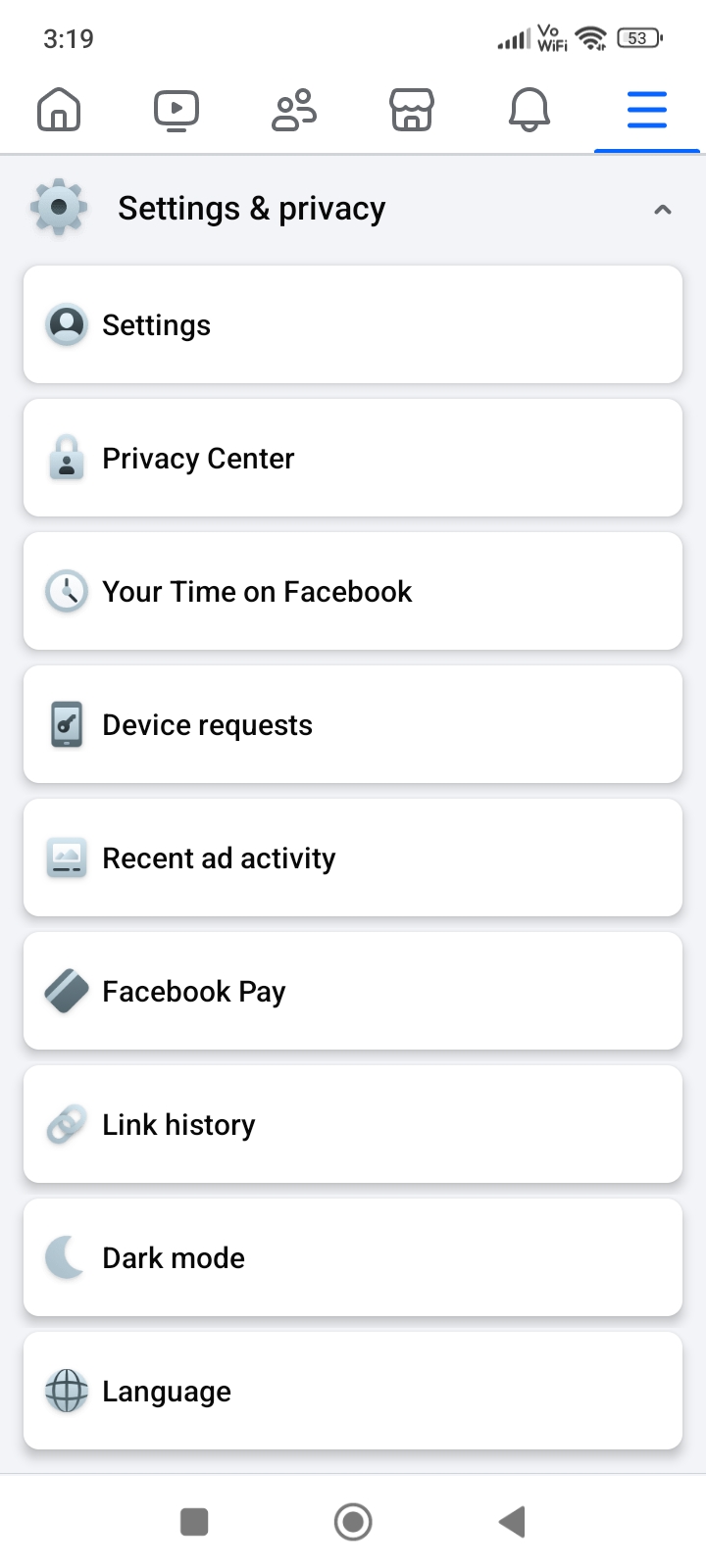Switch to the Marketplace tab
706x1568 pixels.
pos(412,110)
